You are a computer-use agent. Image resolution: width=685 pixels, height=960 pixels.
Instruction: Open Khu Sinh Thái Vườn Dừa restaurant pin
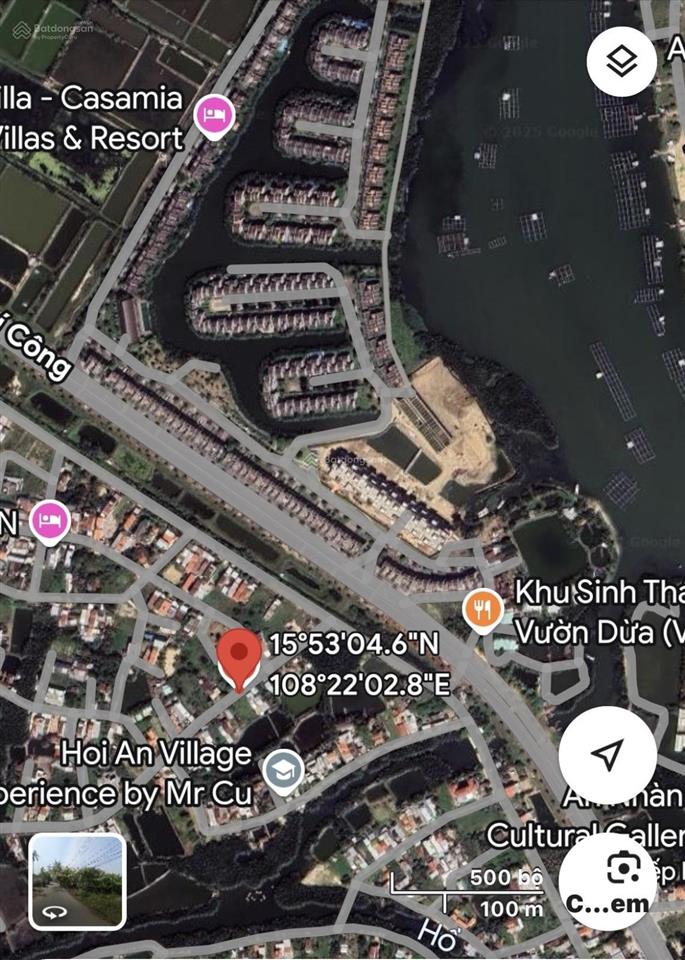point(484,611)
